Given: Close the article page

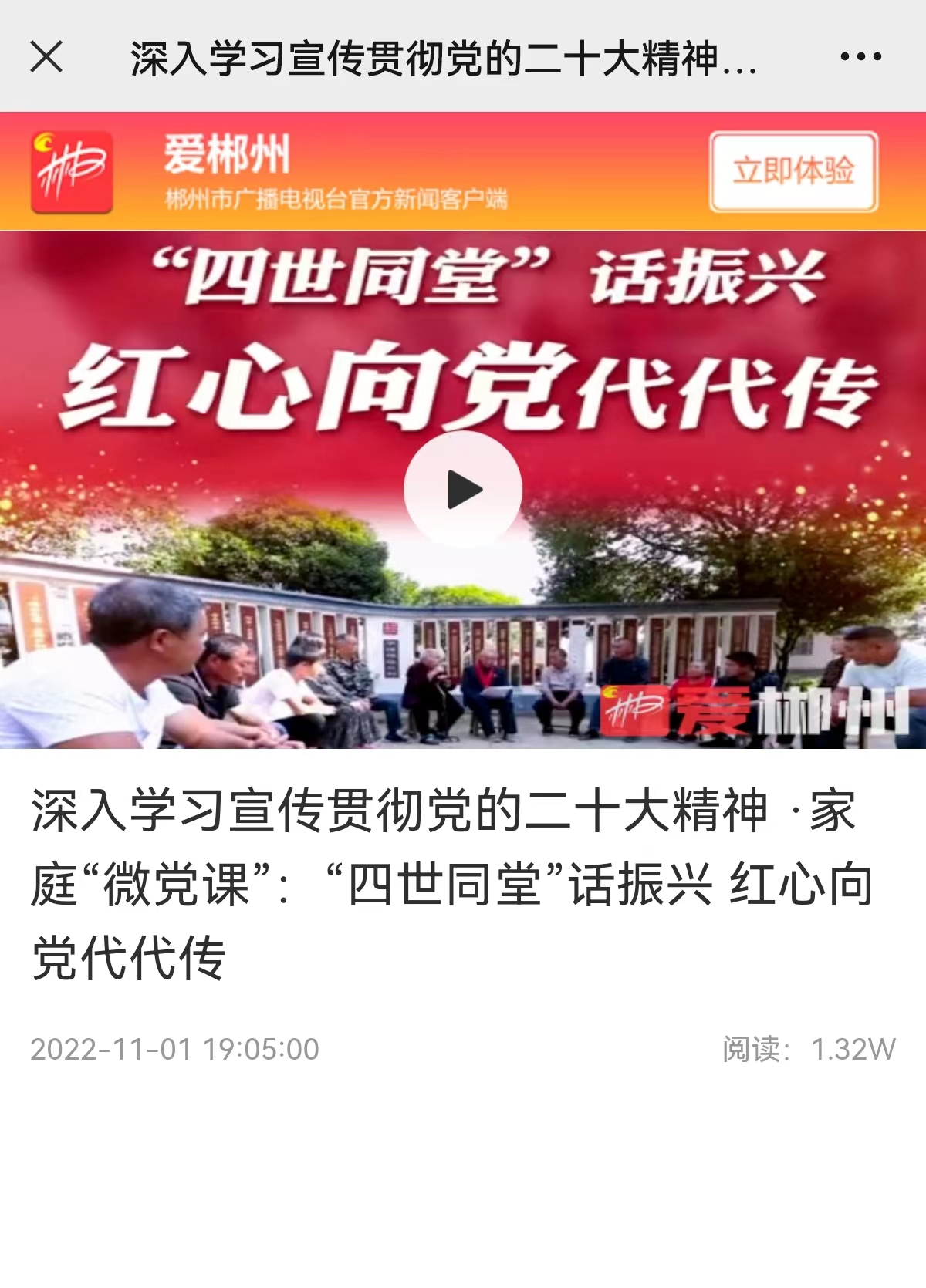Looking at the screenshot, I should pos(46,57).
